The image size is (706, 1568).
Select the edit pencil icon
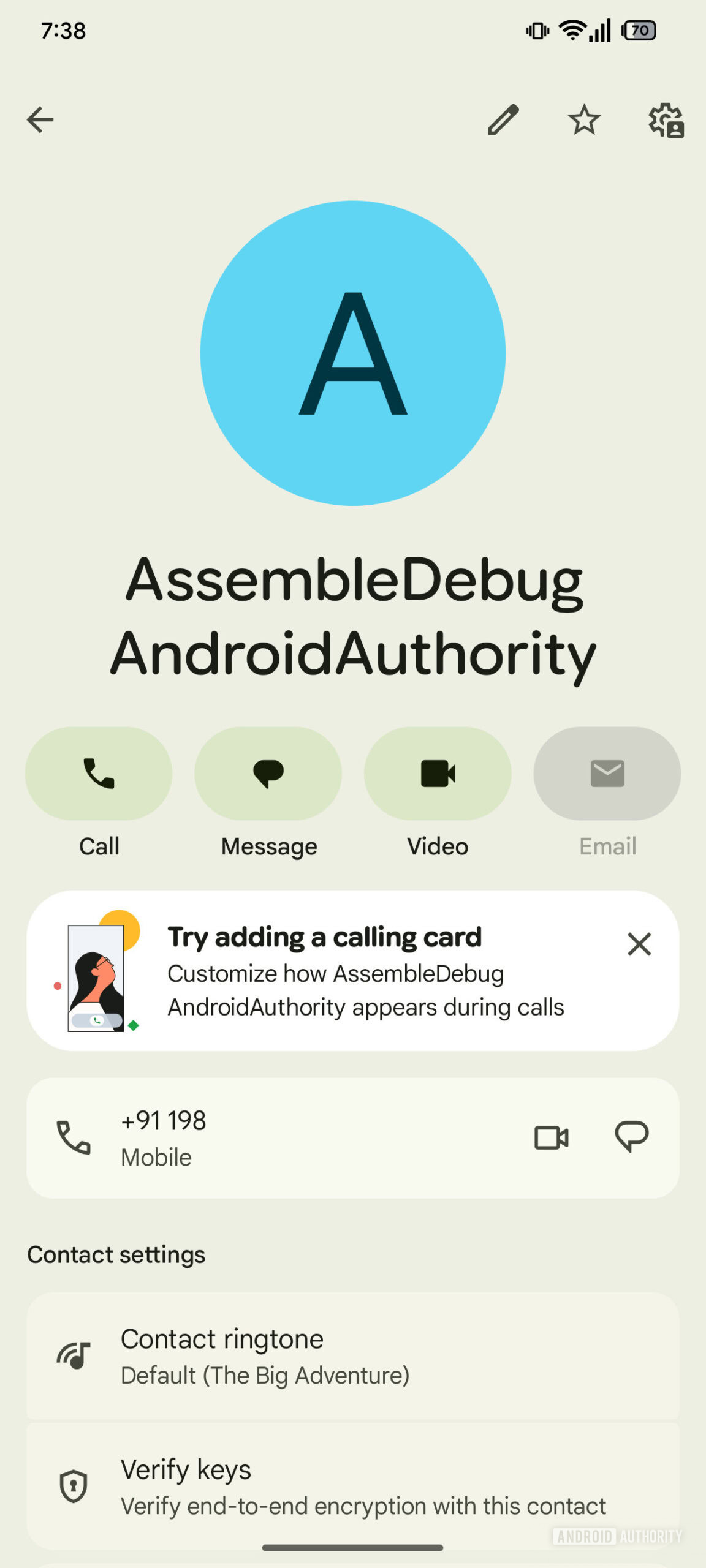click(x=504, y=120)
